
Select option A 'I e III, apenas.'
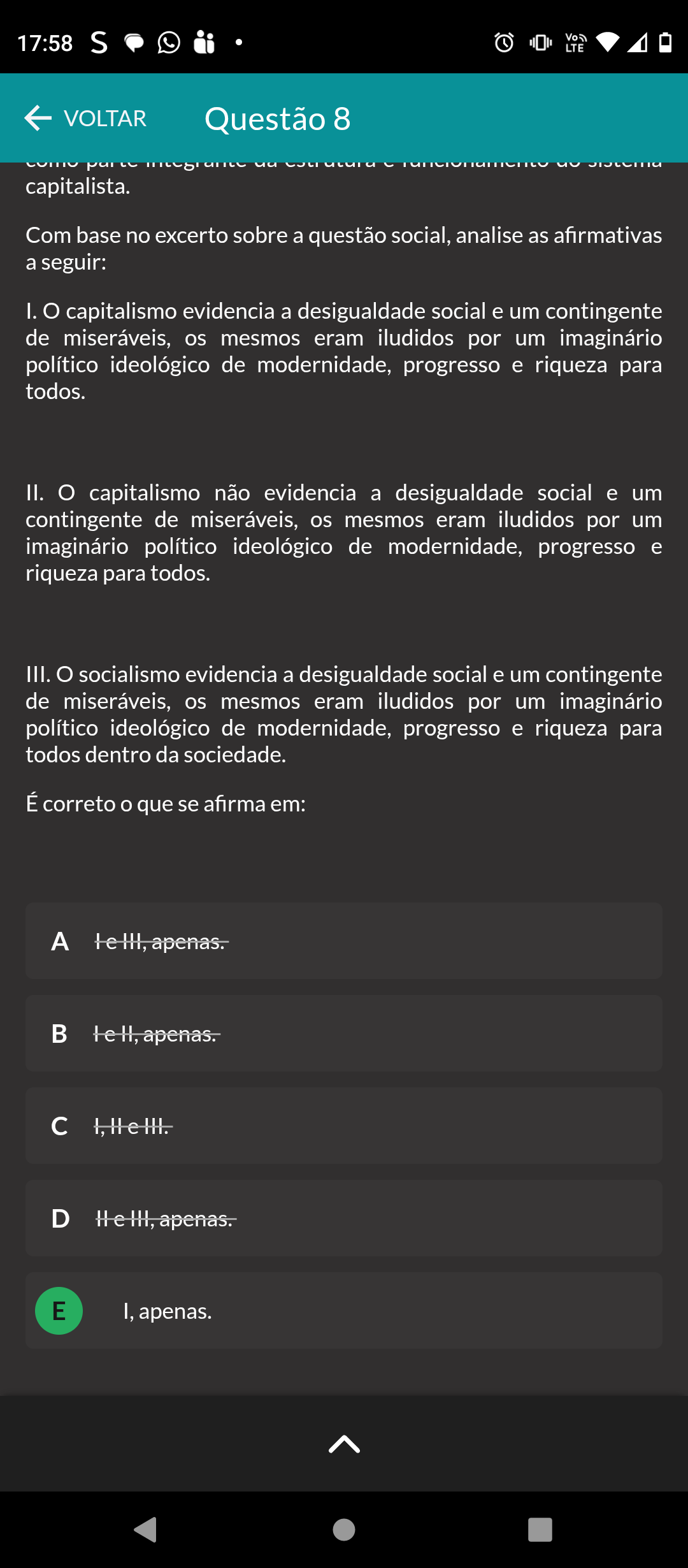(344, 941)
